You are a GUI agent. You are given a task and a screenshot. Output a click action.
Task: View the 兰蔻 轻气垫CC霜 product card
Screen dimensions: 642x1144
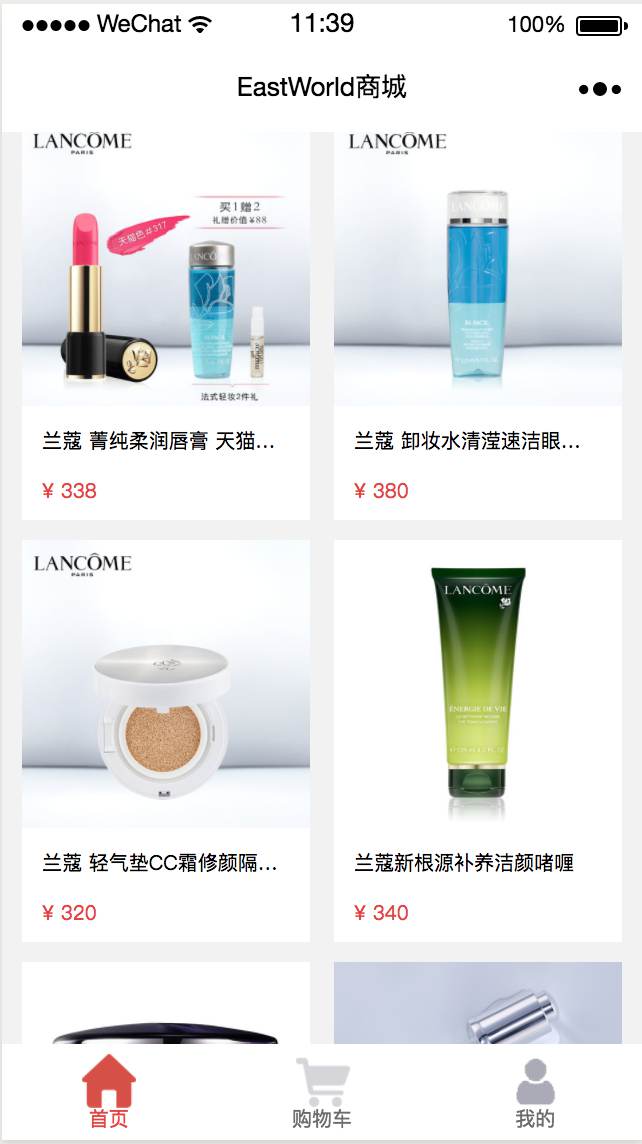(x=166, y=740)
